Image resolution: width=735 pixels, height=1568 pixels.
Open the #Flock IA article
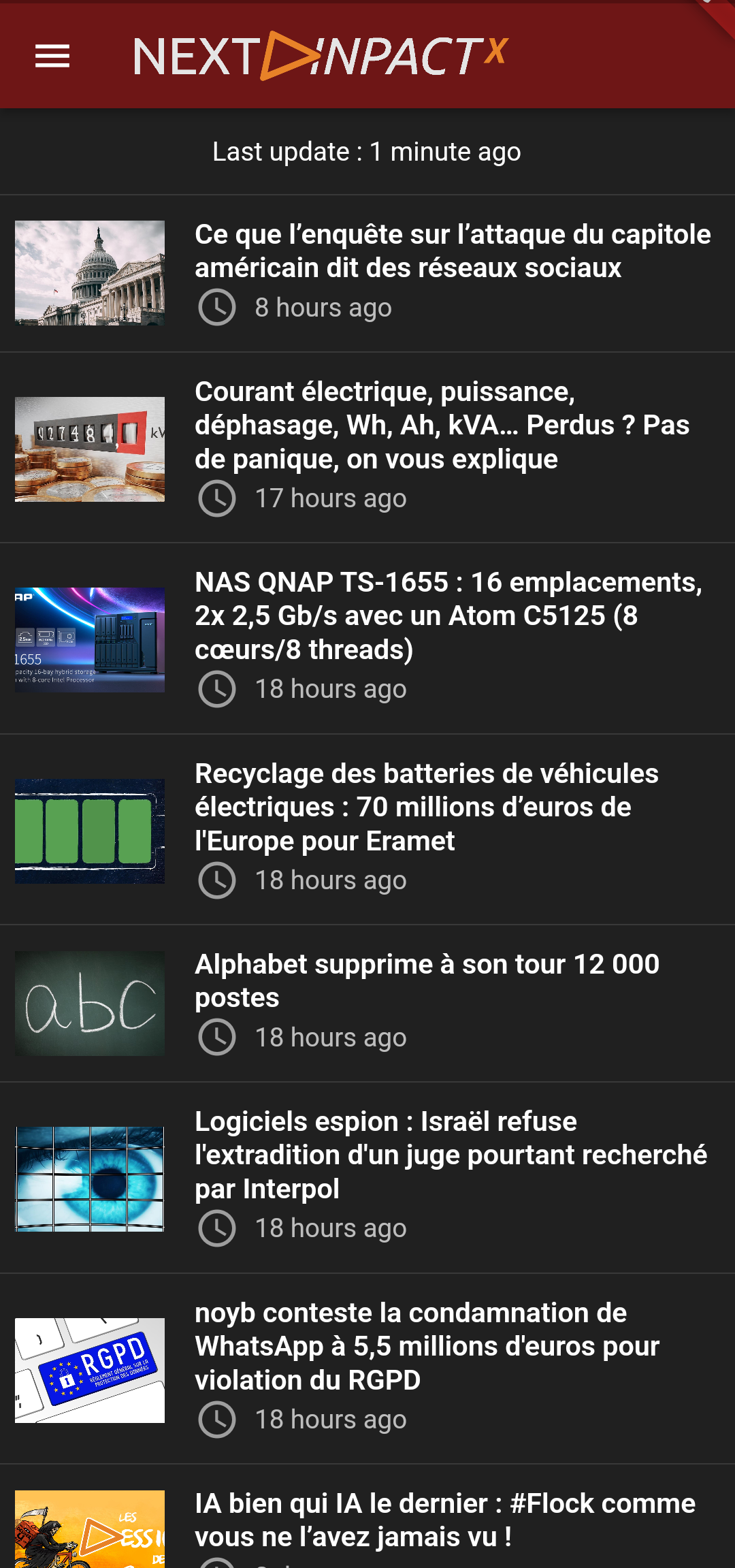[x=445, y=1520]
